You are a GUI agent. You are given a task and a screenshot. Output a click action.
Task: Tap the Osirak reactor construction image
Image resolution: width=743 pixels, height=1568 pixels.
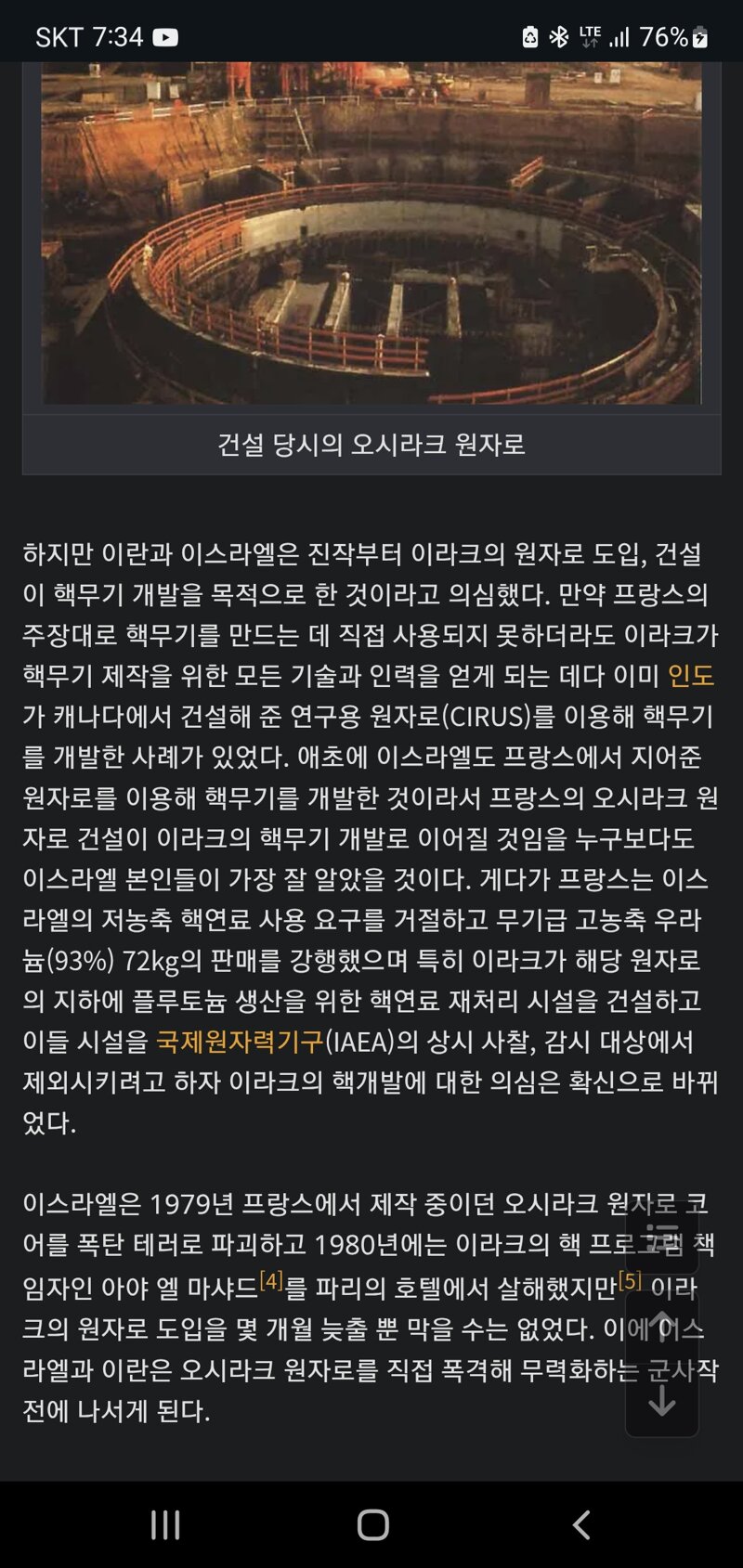tap(371, 233)
